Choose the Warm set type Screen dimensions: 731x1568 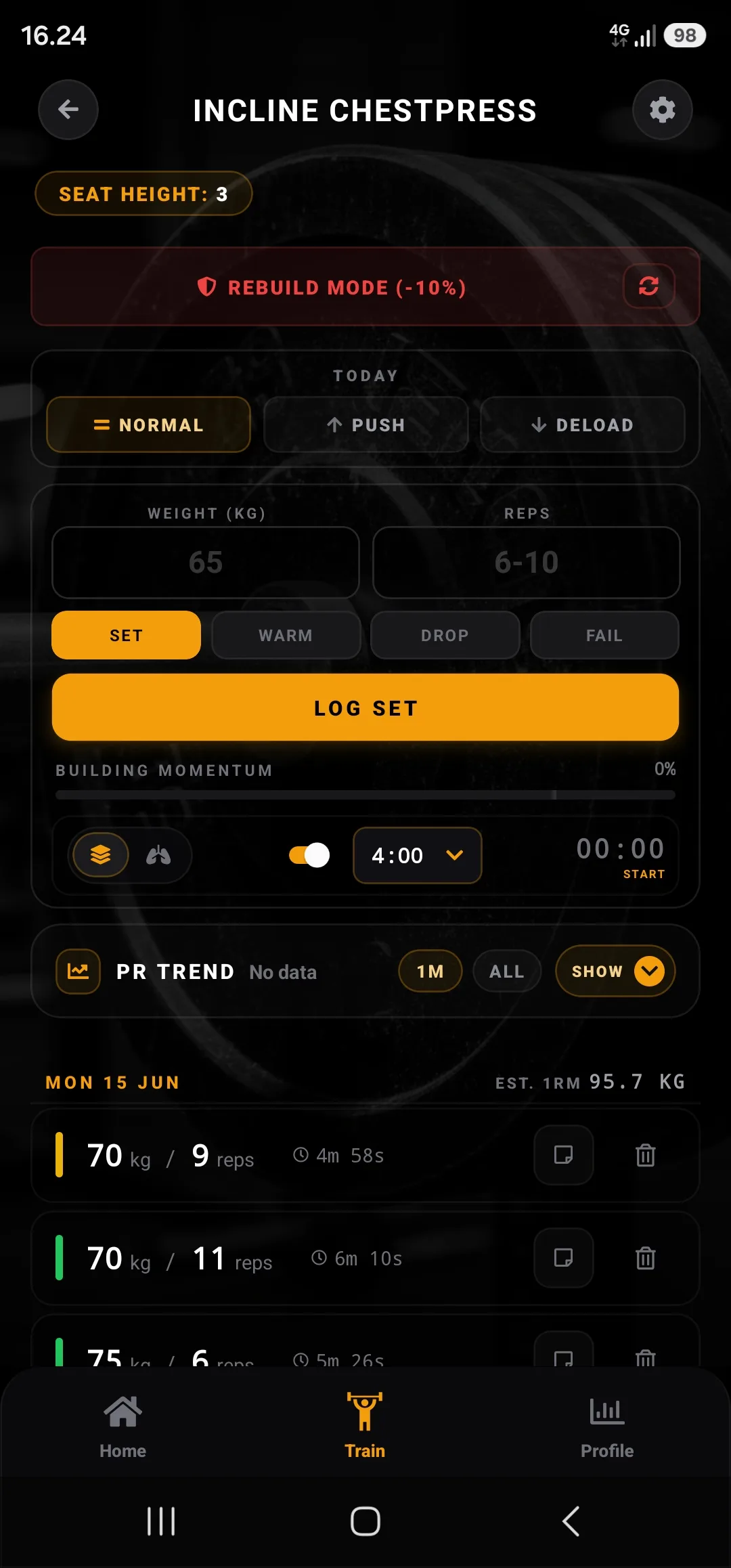286,635
